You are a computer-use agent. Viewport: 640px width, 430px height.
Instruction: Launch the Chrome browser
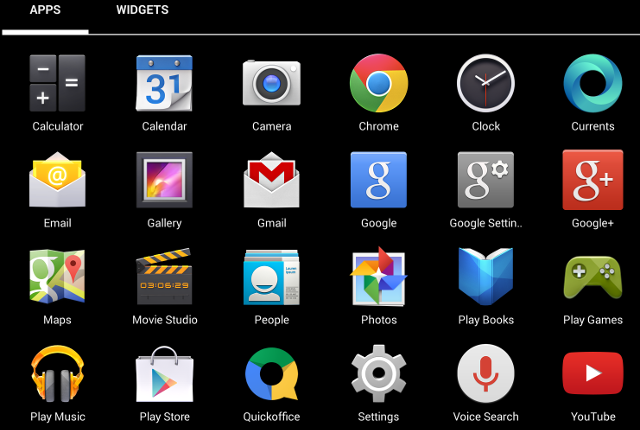378,83
